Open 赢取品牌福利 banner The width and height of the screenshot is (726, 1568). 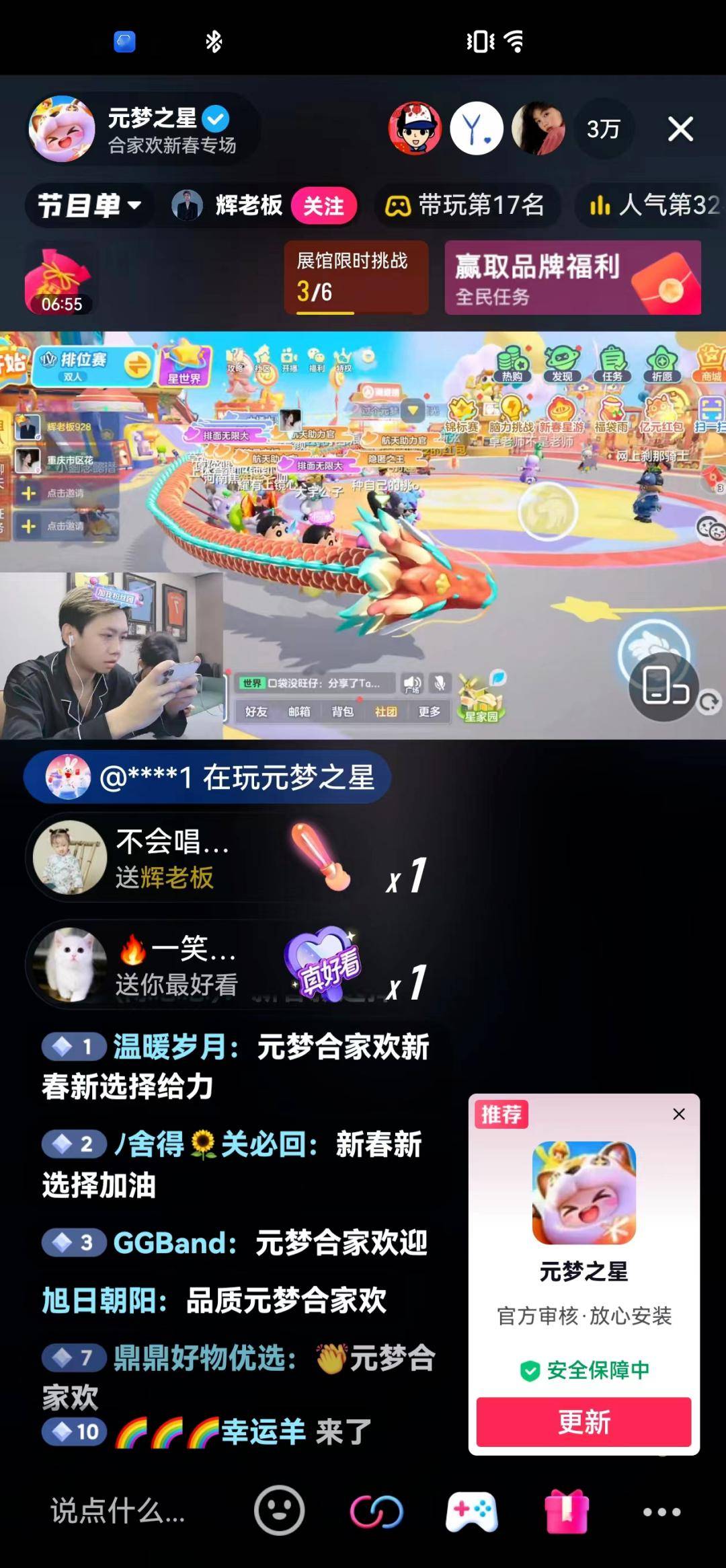tap(573, 277)
